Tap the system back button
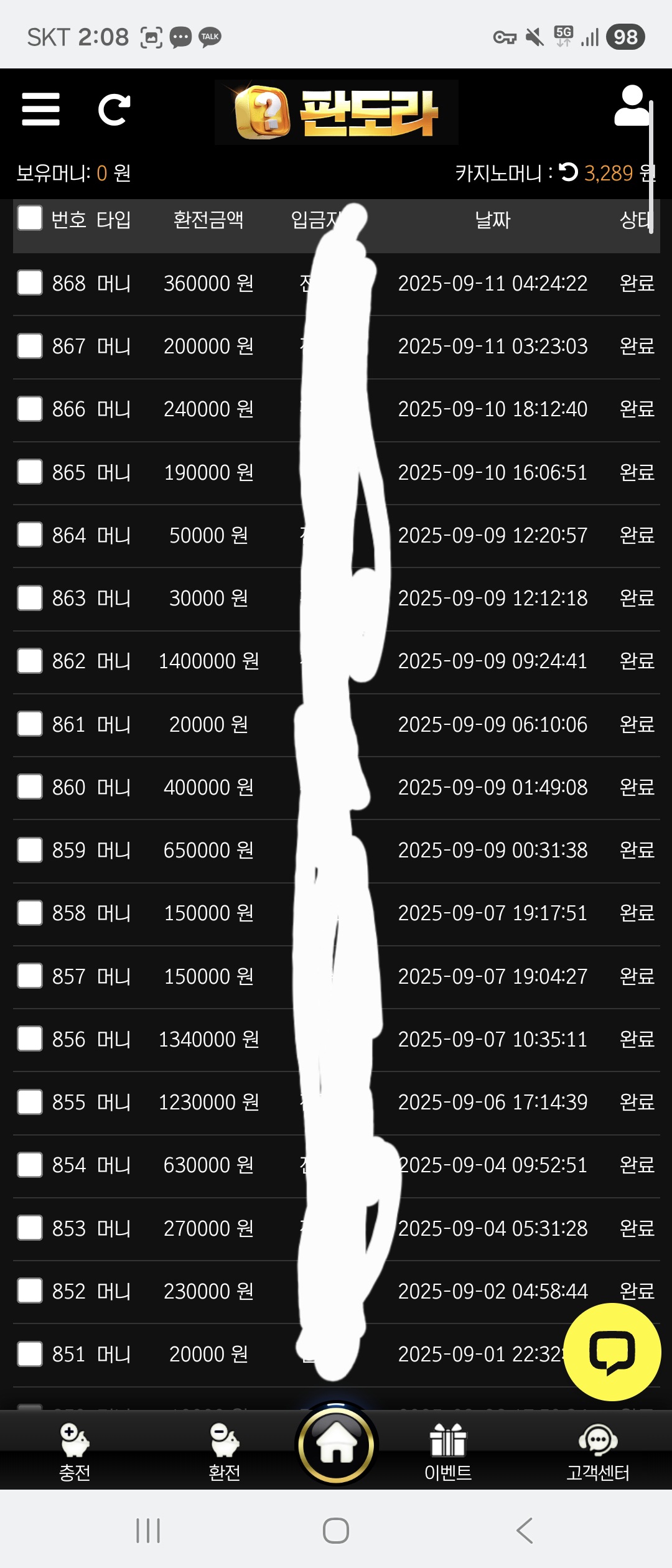The width and height of the screenshot is (672, 1568). pyautogui.click(x=525, y=1530)
